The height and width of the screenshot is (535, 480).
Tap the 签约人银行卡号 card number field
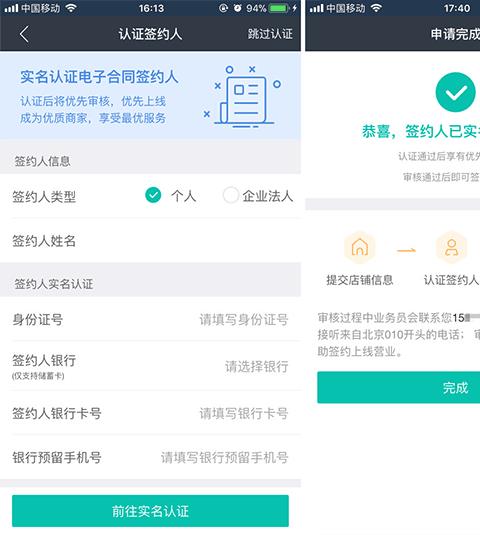[x=150, y=413]
